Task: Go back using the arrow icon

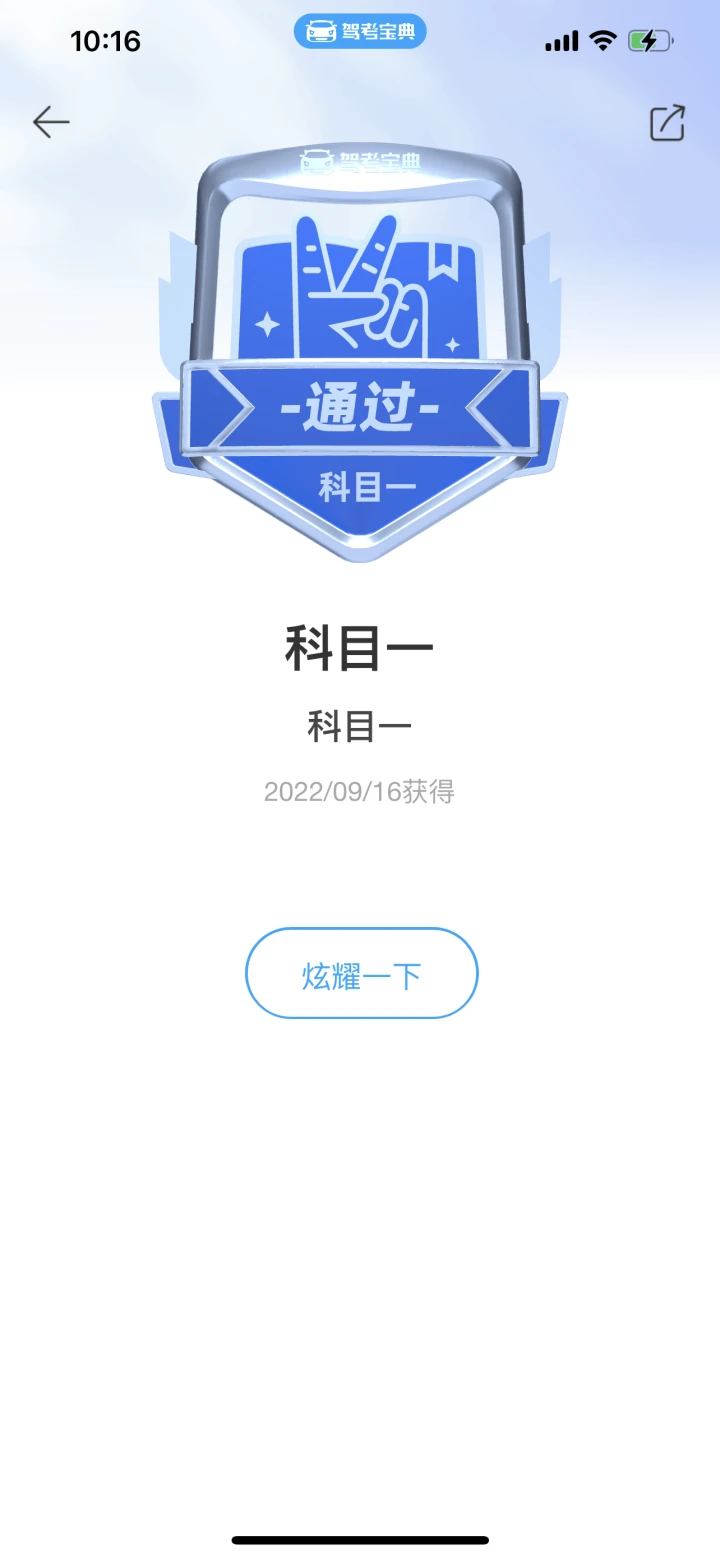Action: pos(51,122)
